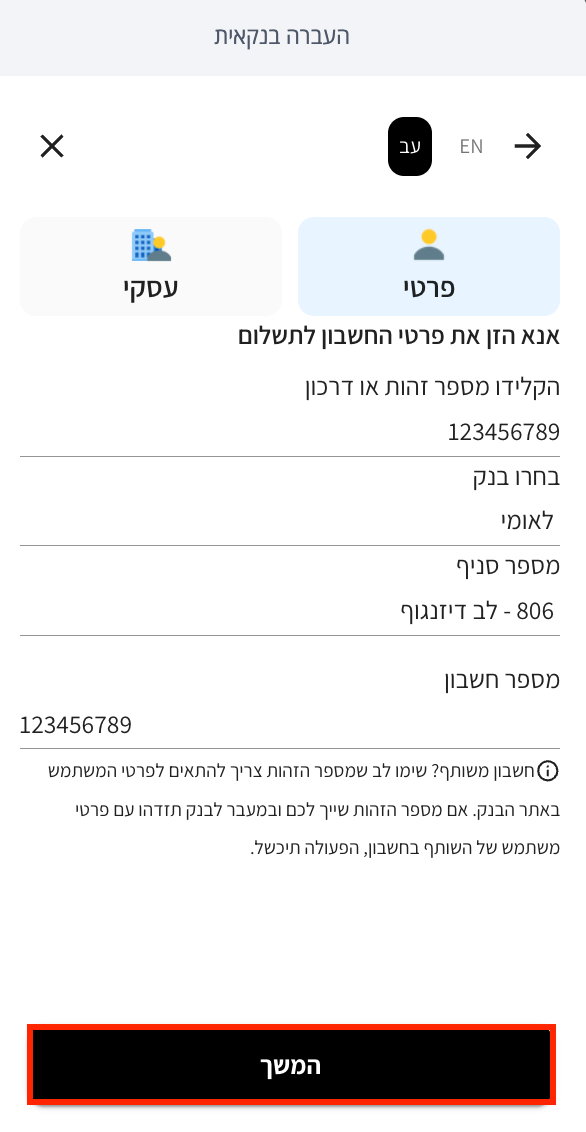586x1132 pixels.
Task: Tap the info icon about joint accounts
Action: [x=548, y=771]
